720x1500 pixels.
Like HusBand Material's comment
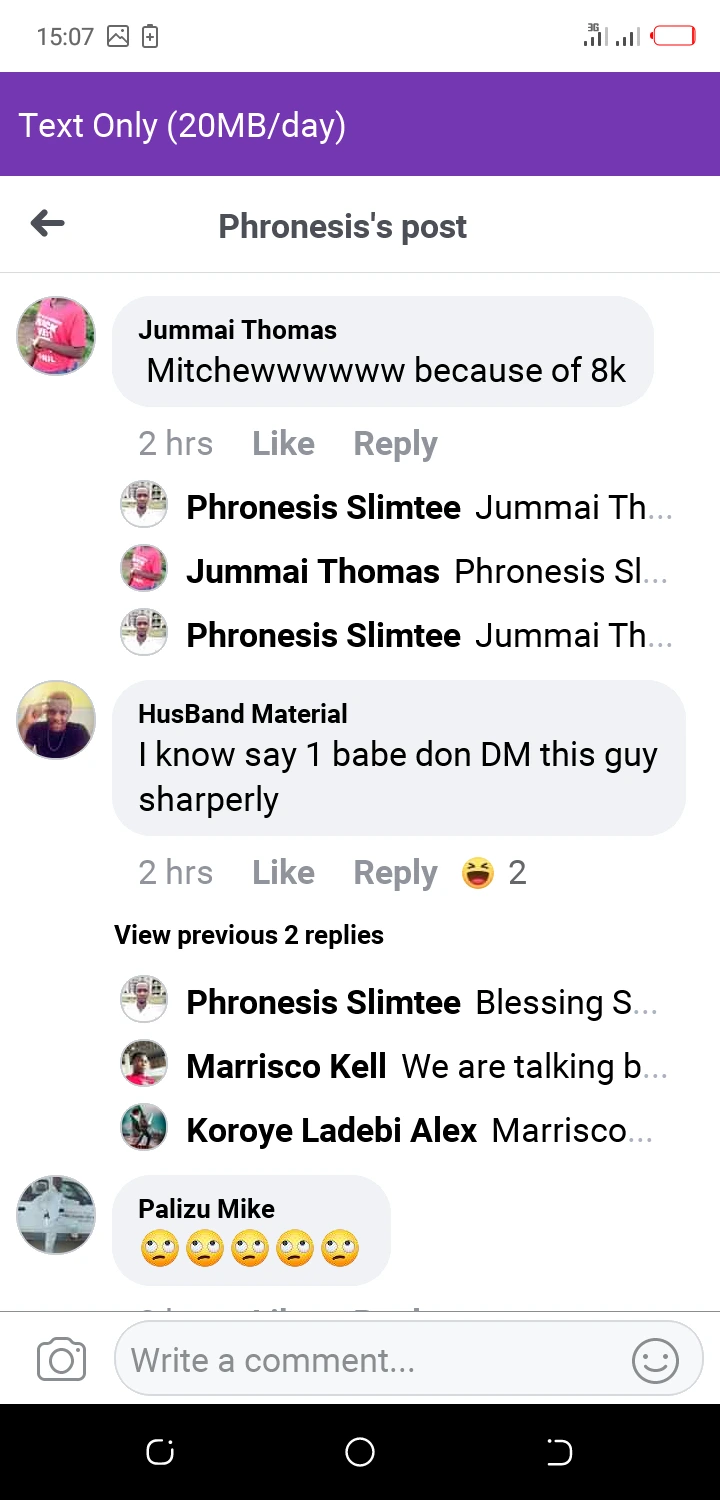pyautogui.click(x=283, y=872)
